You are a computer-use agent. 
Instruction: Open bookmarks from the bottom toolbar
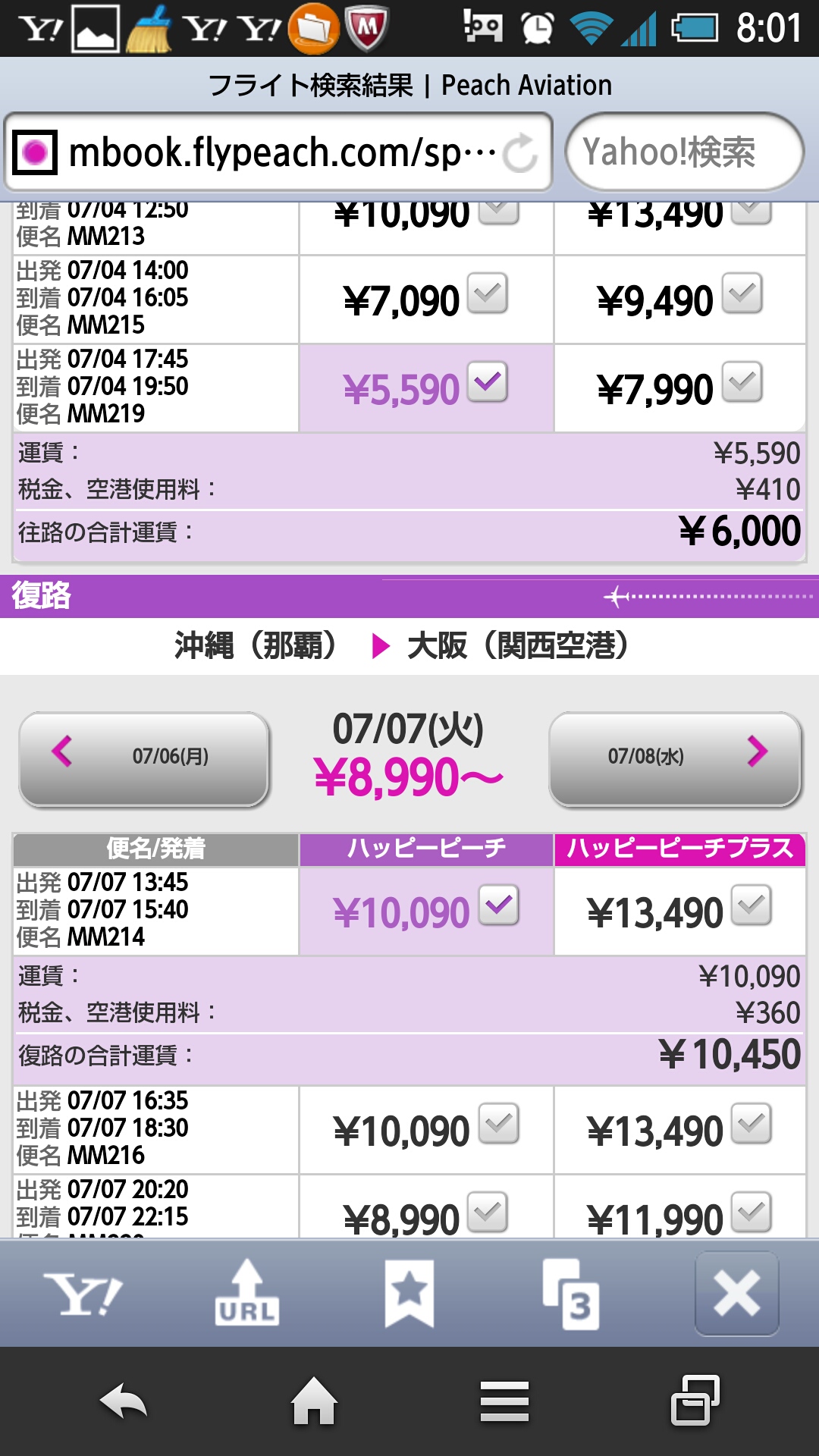click(409, 1294)
